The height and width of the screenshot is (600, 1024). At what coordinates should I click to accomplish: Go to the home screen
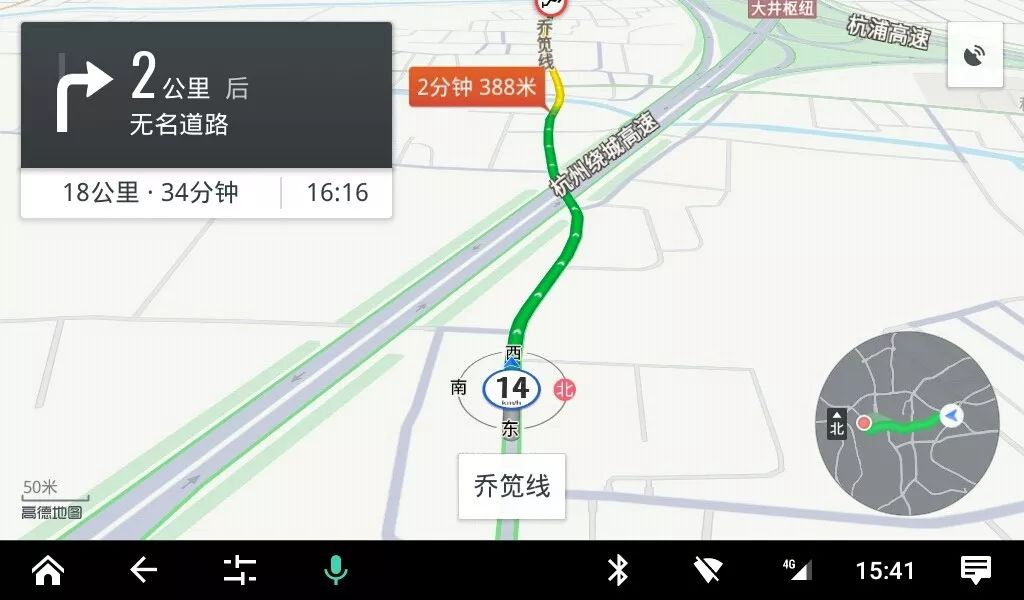coord(47,571)
